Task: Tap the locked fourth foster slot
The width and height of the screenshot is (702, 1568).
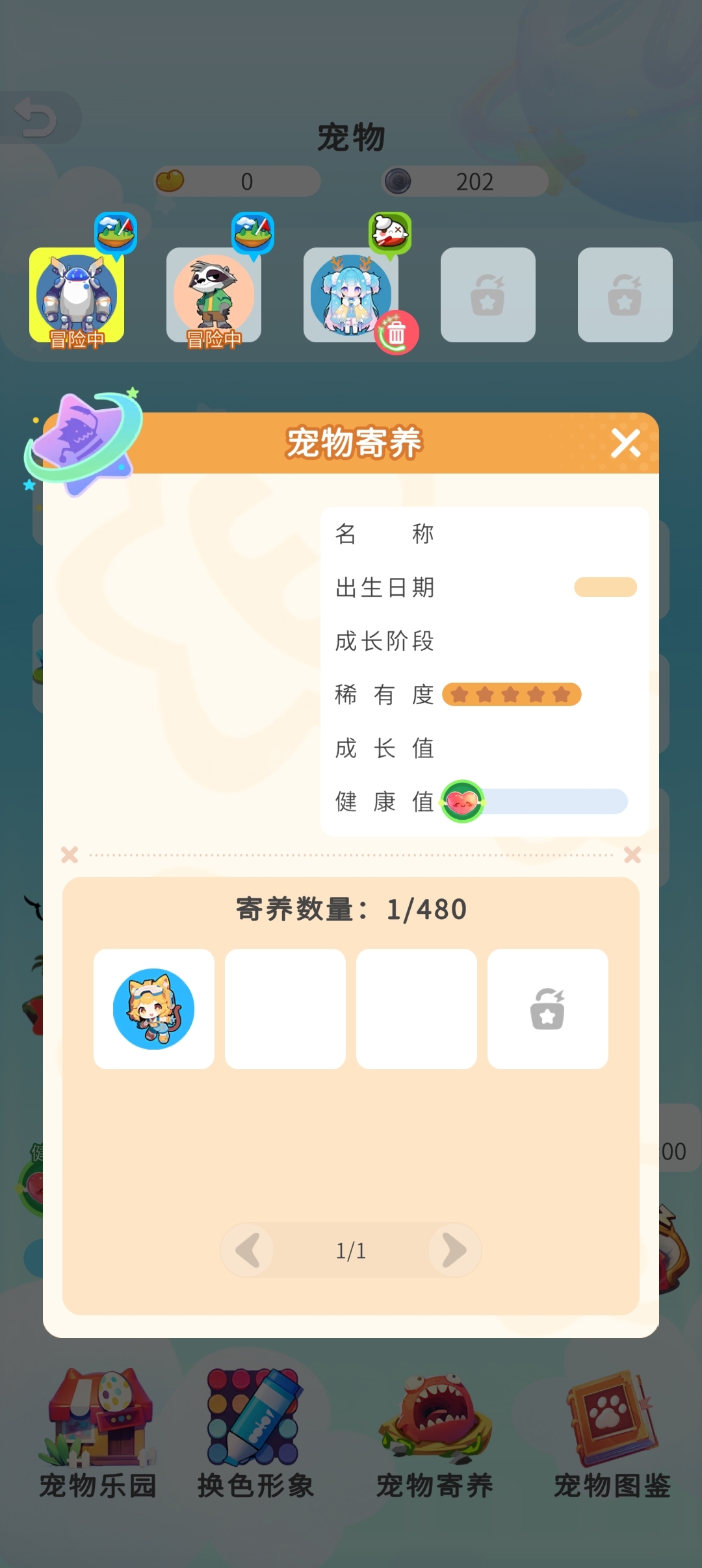Action: (x=547, y=1009)
